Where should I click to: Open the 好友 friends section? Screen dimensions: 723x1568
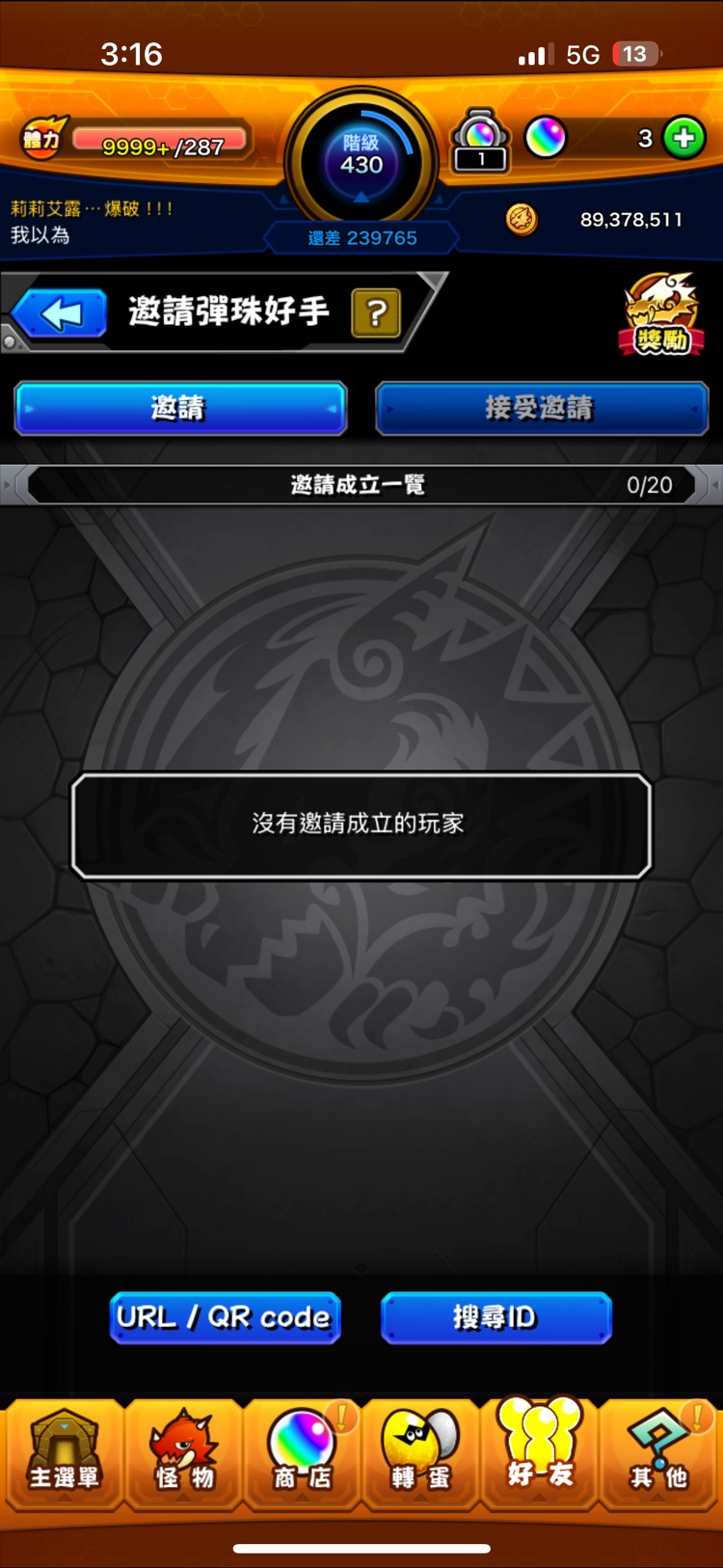coord(540,1451)
